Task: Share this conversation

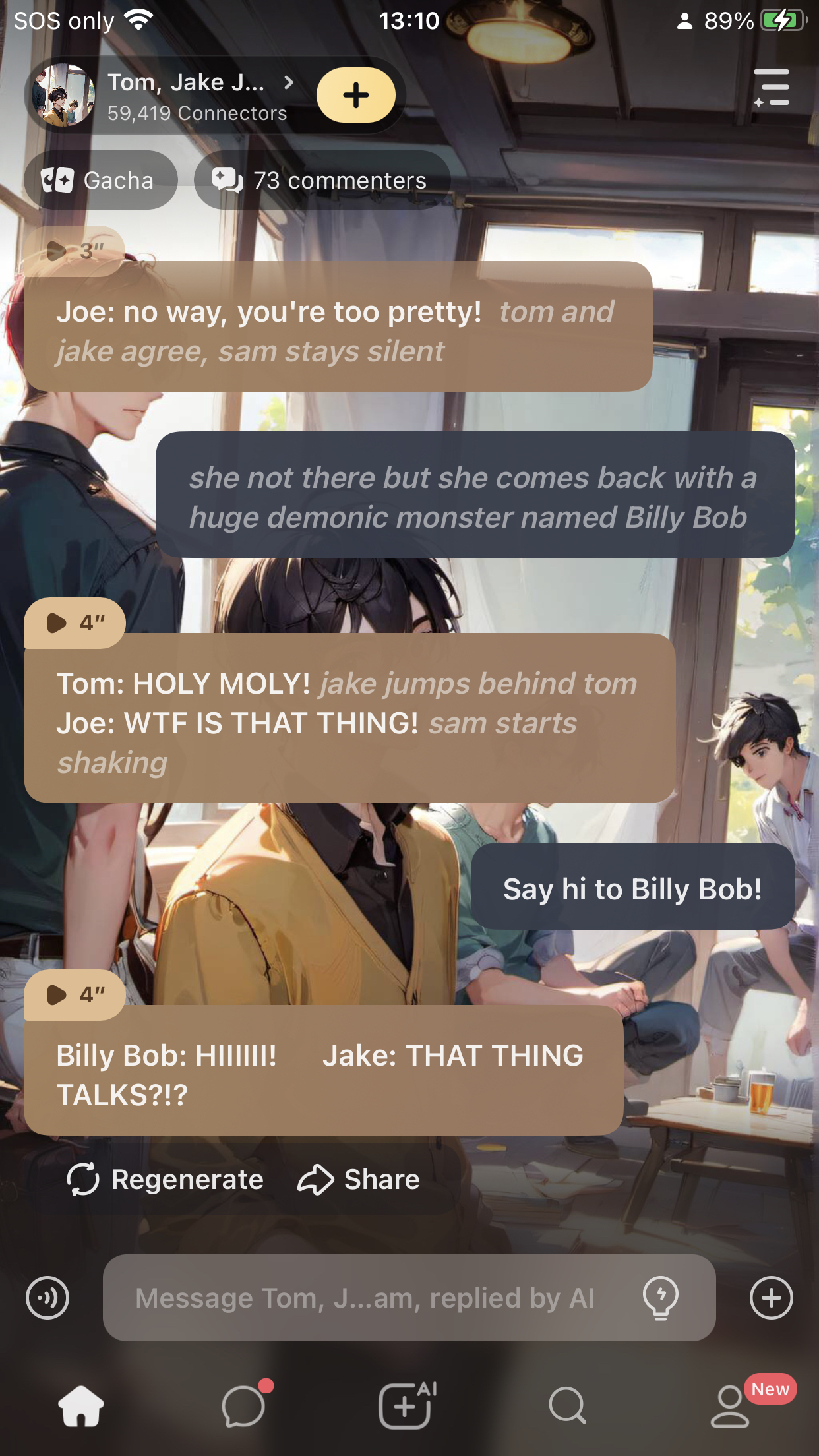Action: coord(359,1179)
